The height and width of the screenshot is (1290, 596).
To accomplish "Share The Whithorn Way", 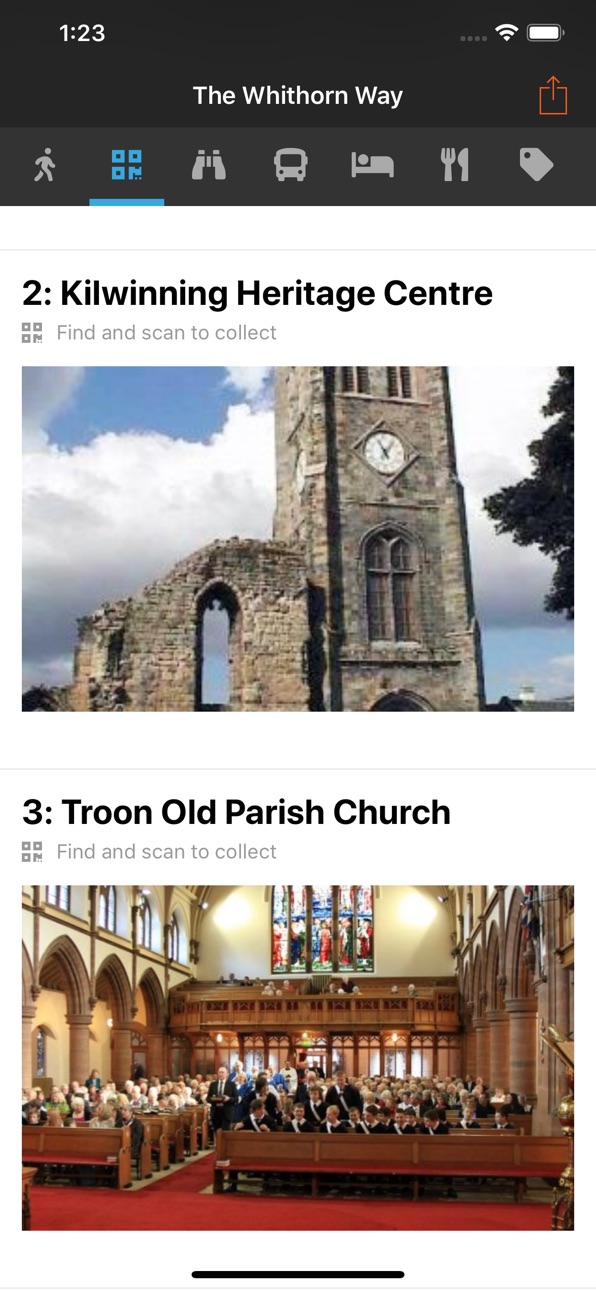I will pos(553,96).
